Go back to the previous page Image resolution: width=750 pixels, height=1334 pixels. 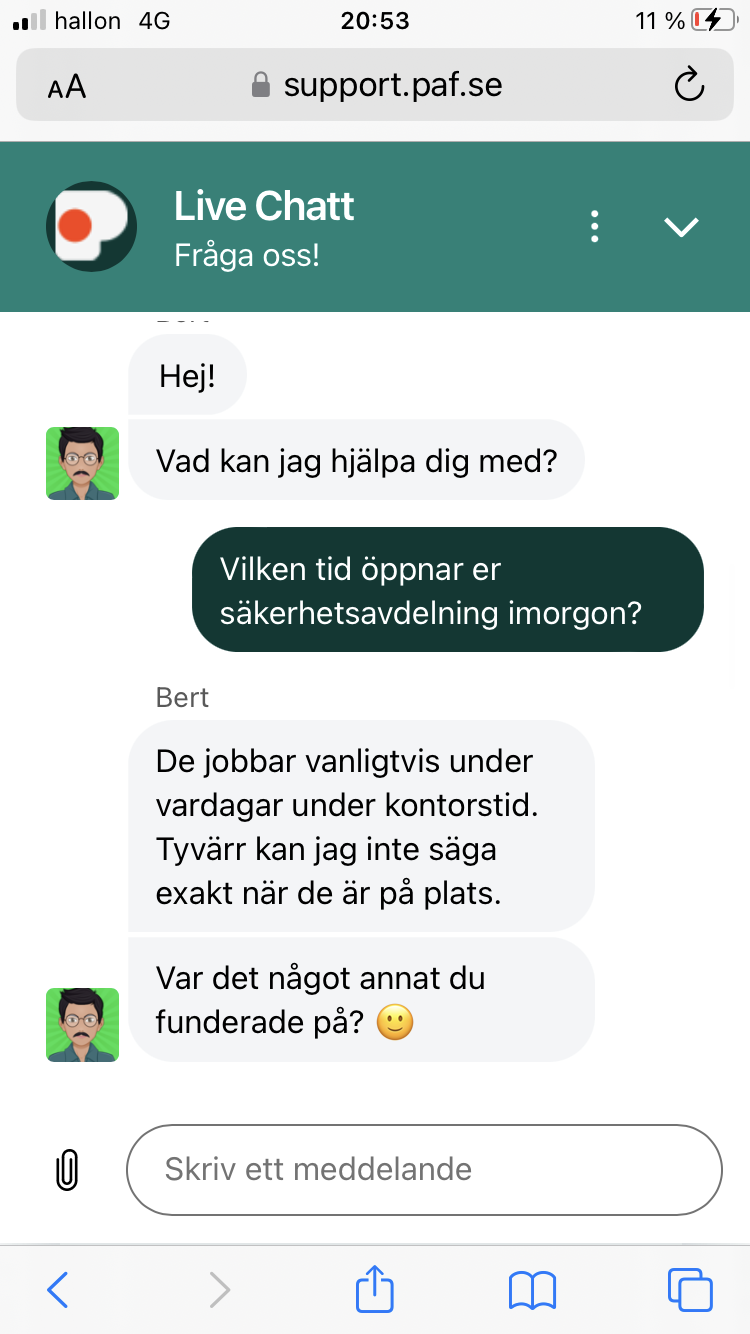[x=58, y=1289]
